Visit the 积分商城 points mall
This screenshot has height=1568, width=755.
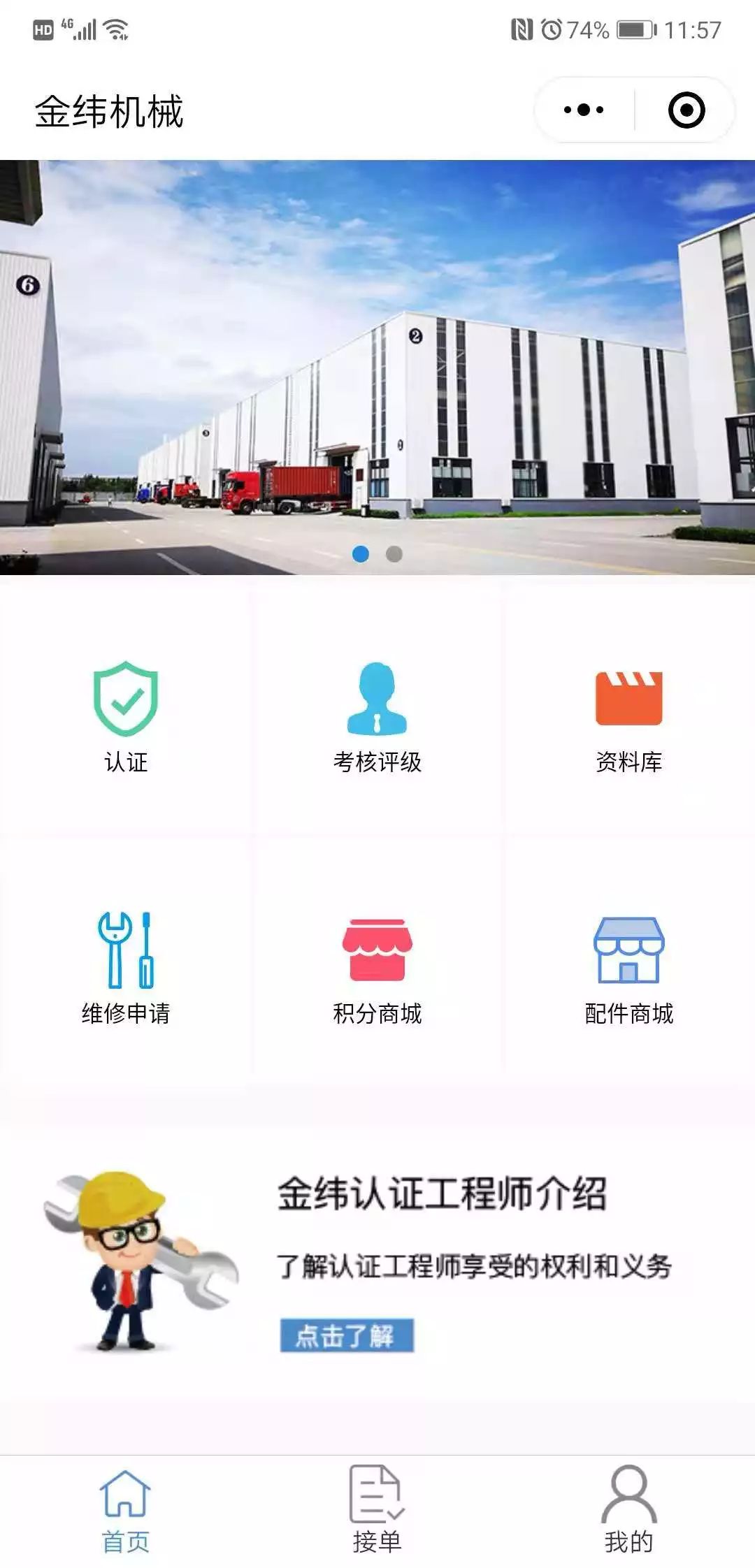coord(377,968)
